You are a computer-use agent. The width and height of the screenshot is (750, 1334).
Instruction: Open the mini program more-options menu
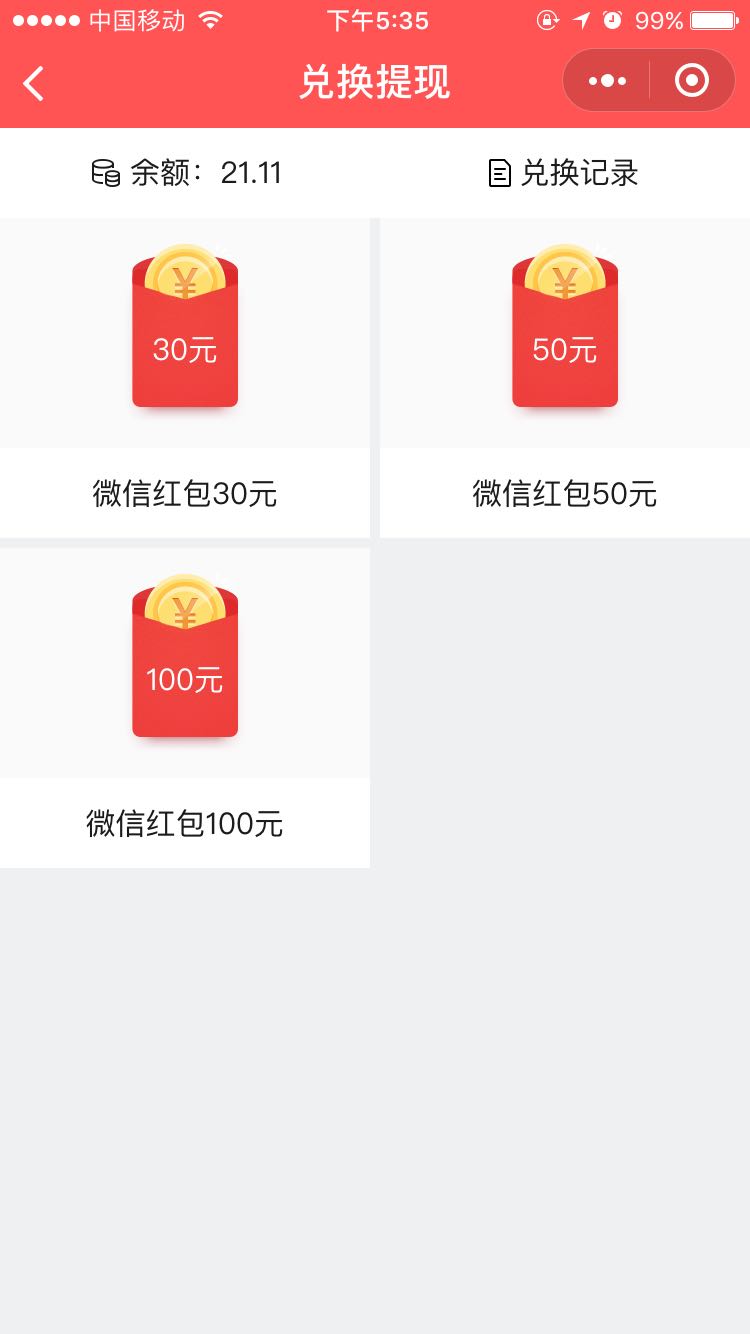tap(607, 80)
